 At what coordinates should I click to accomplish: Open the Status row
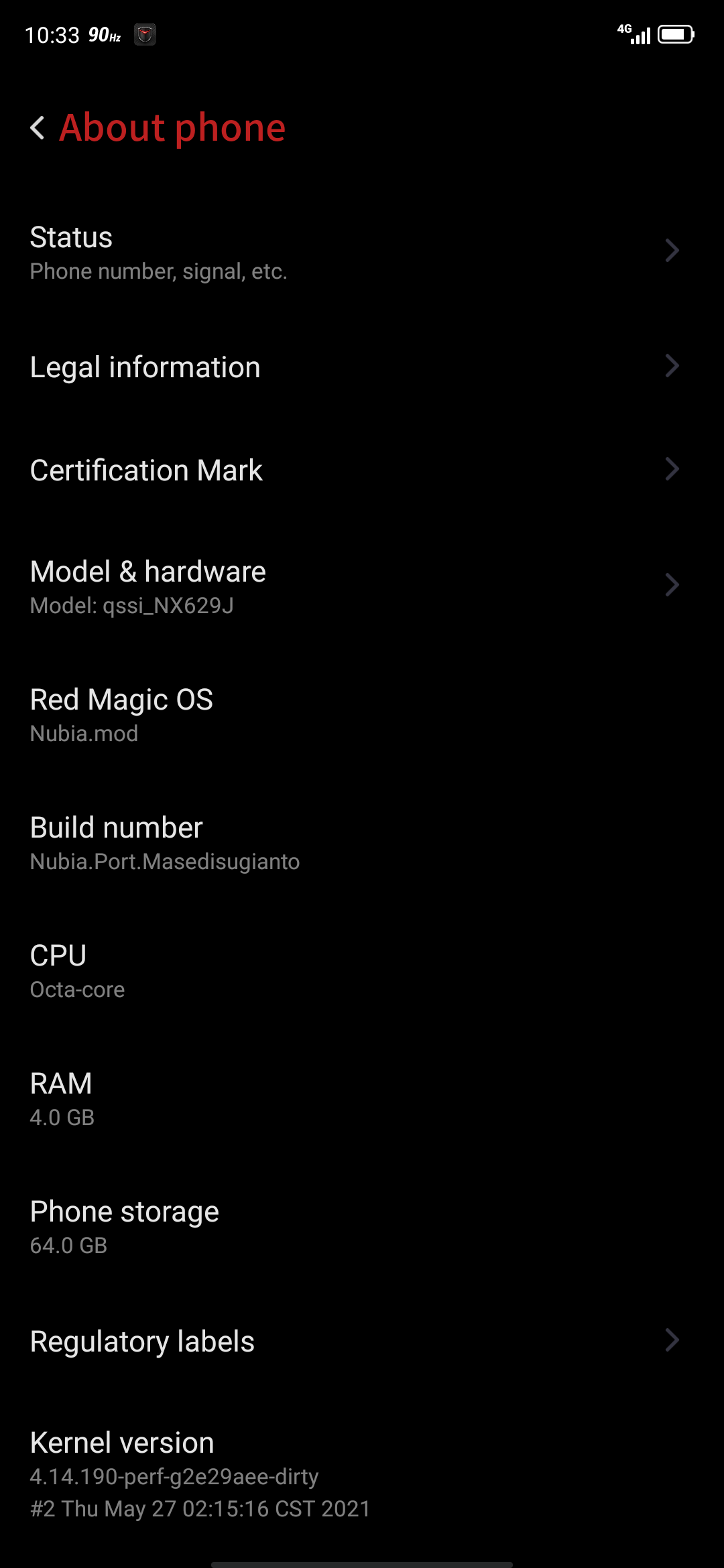[362, 252]
